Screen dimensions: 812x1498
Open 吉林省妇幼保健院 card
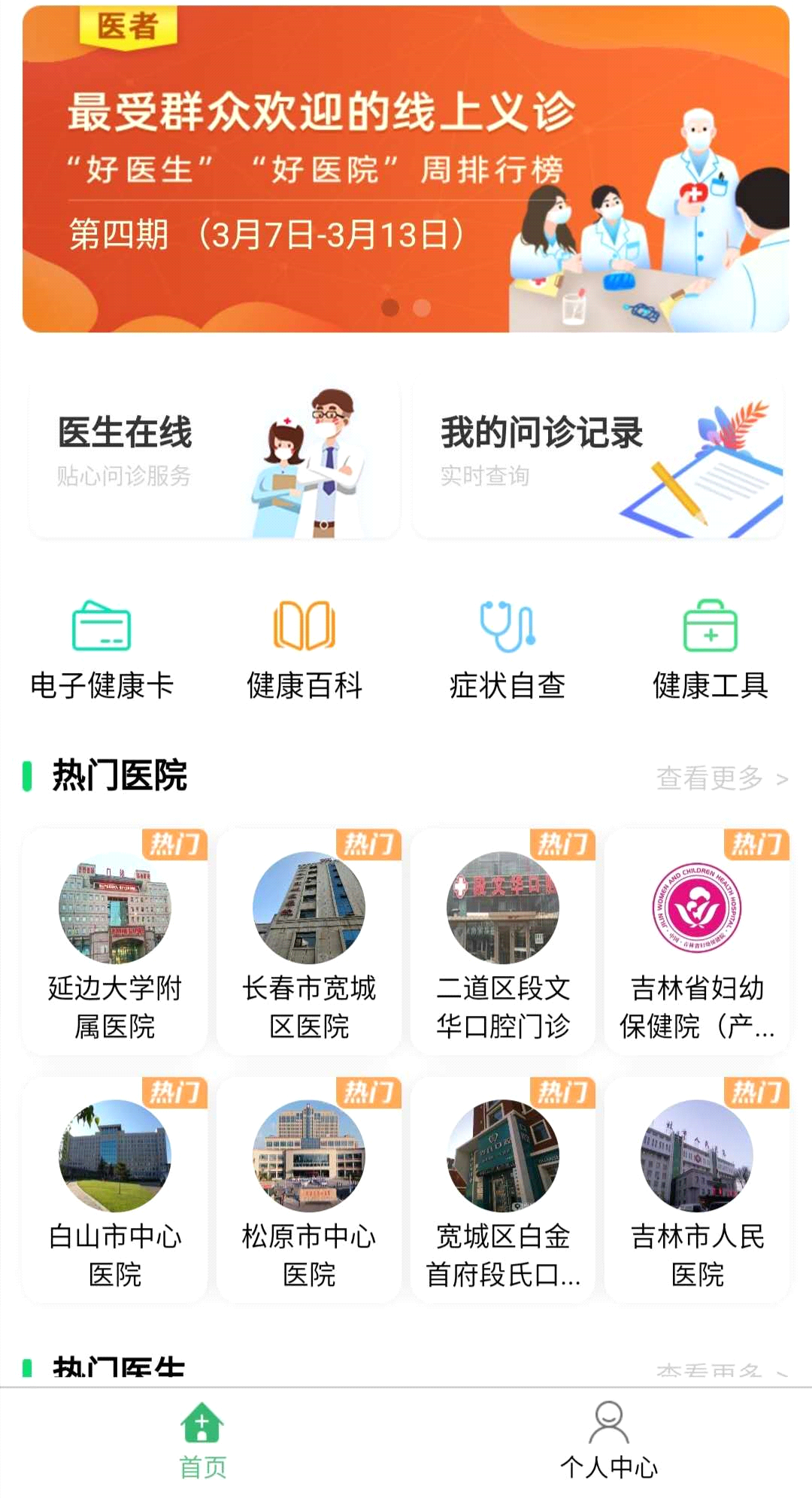pos(697,942)
